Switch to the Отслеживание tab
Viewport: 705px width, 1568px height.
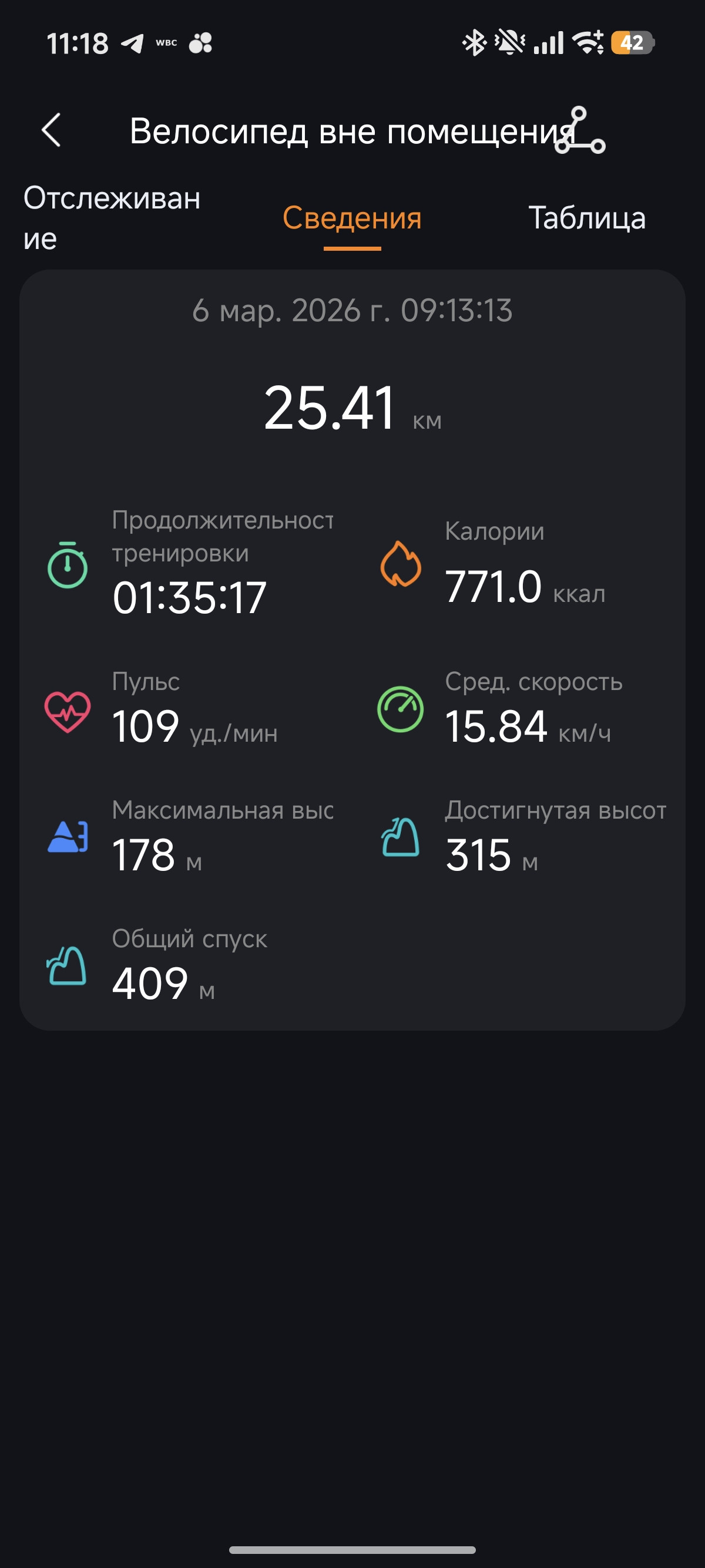(x=112, y=218)
